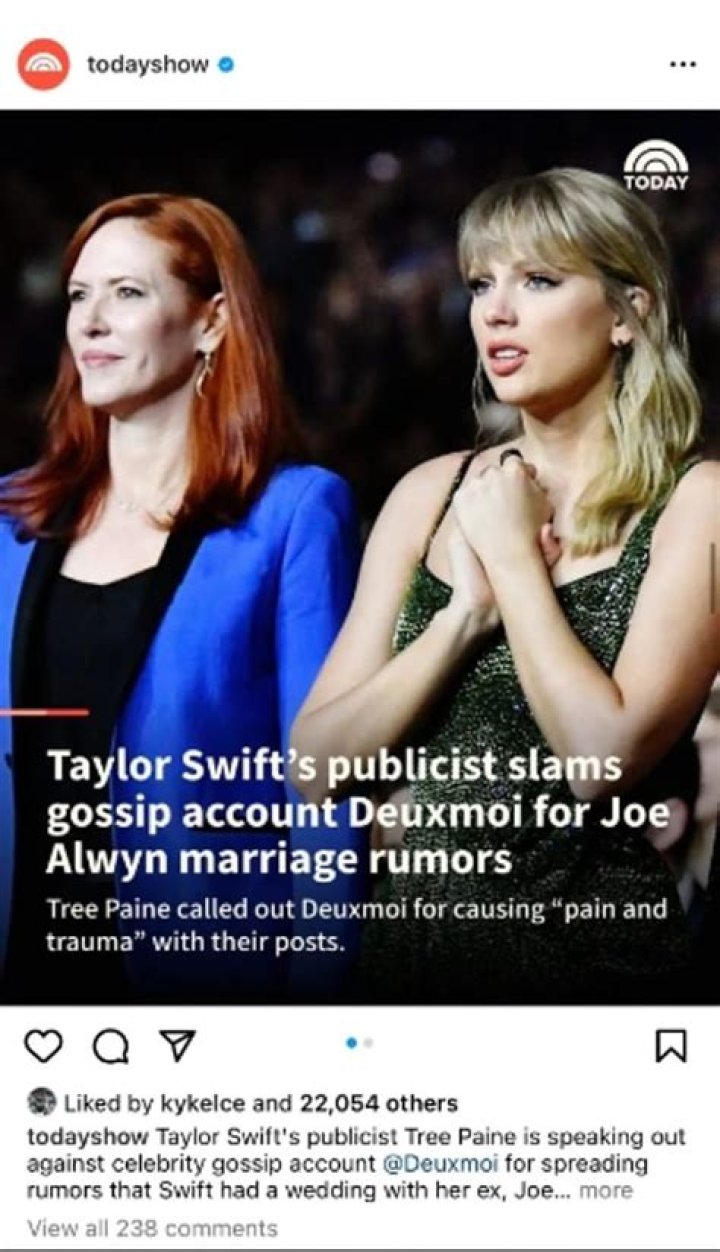This screenshot has height=1252, width=720.
Task: Comment on the todayshow post
Action: [x=108, y=1046]
